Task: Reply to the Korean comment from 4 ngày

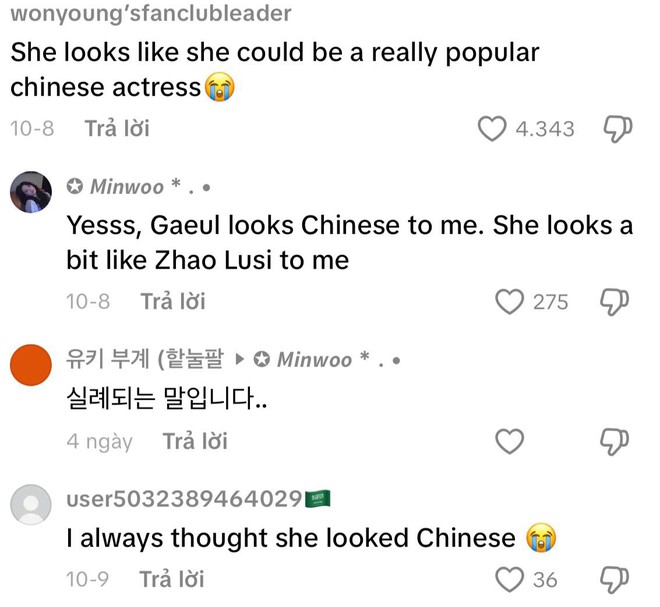Action: (195, 441)
